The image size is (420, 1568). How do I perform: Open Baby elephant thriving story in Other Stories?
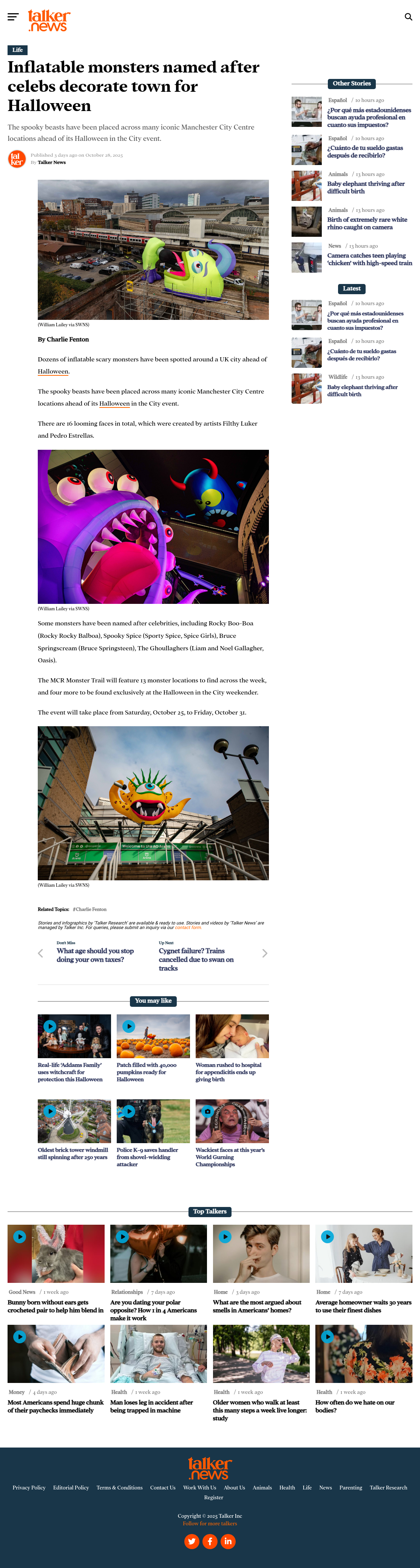(x=366, y=187)
